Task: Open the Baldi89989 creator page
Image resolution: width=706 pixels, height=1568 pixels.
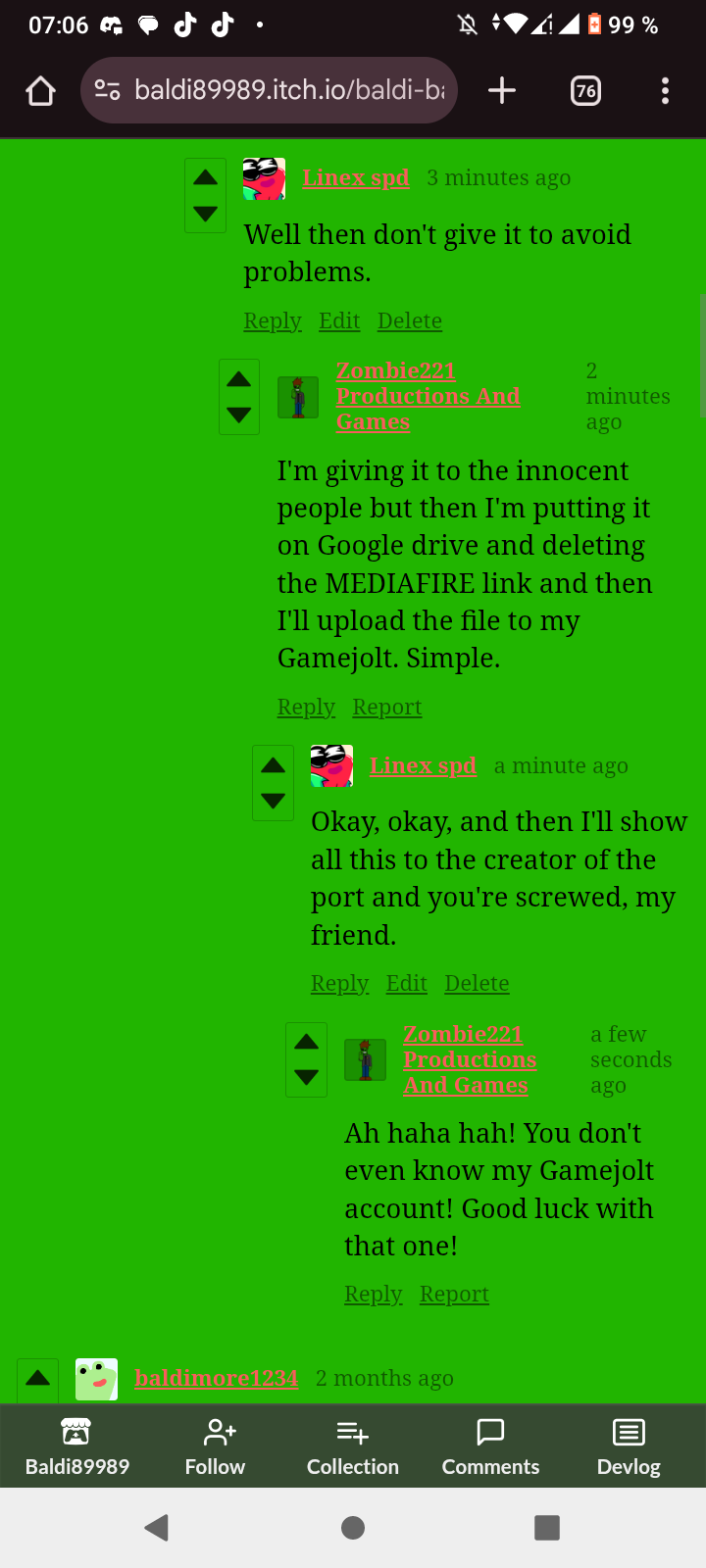Action: click(77, 1445)
